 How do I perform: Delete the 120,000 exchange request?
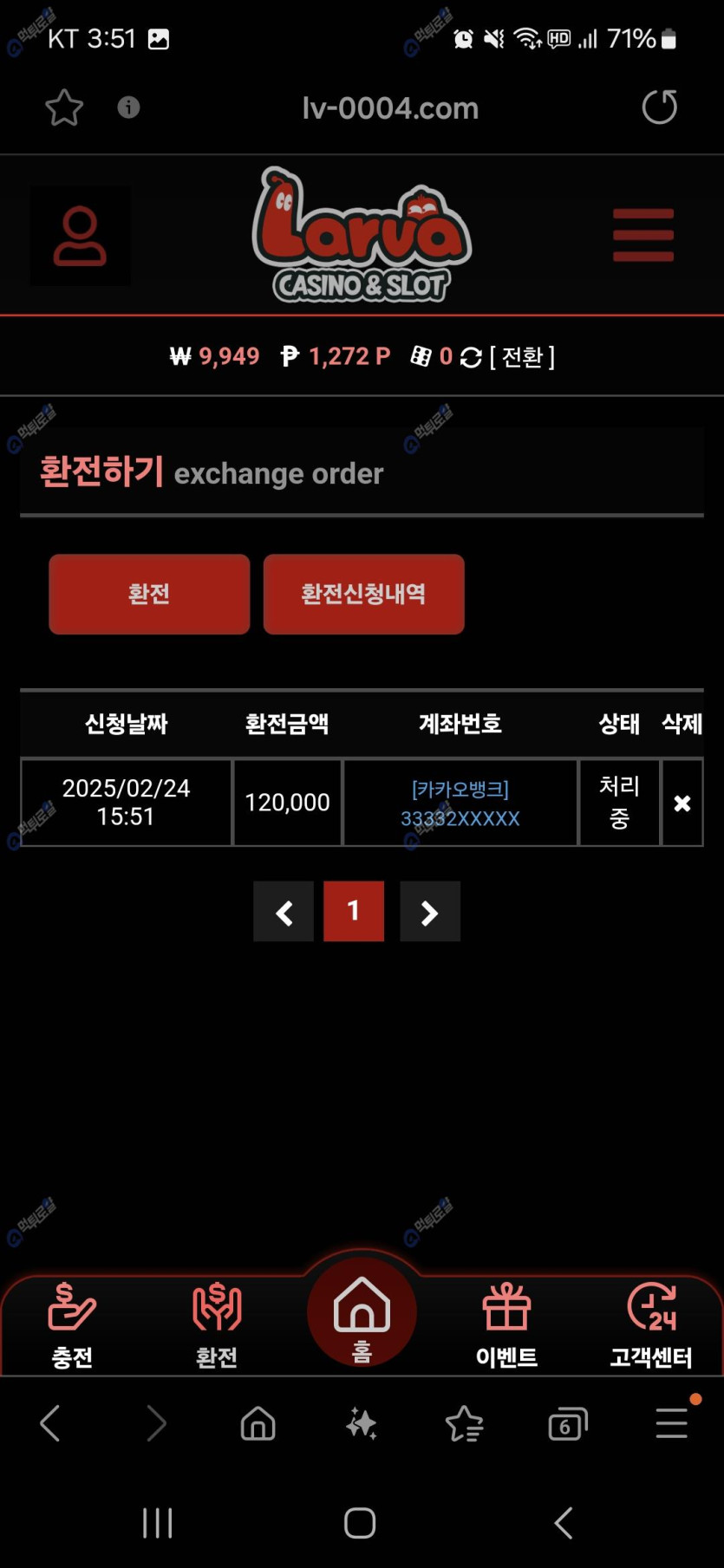click(x=682, y=804)
